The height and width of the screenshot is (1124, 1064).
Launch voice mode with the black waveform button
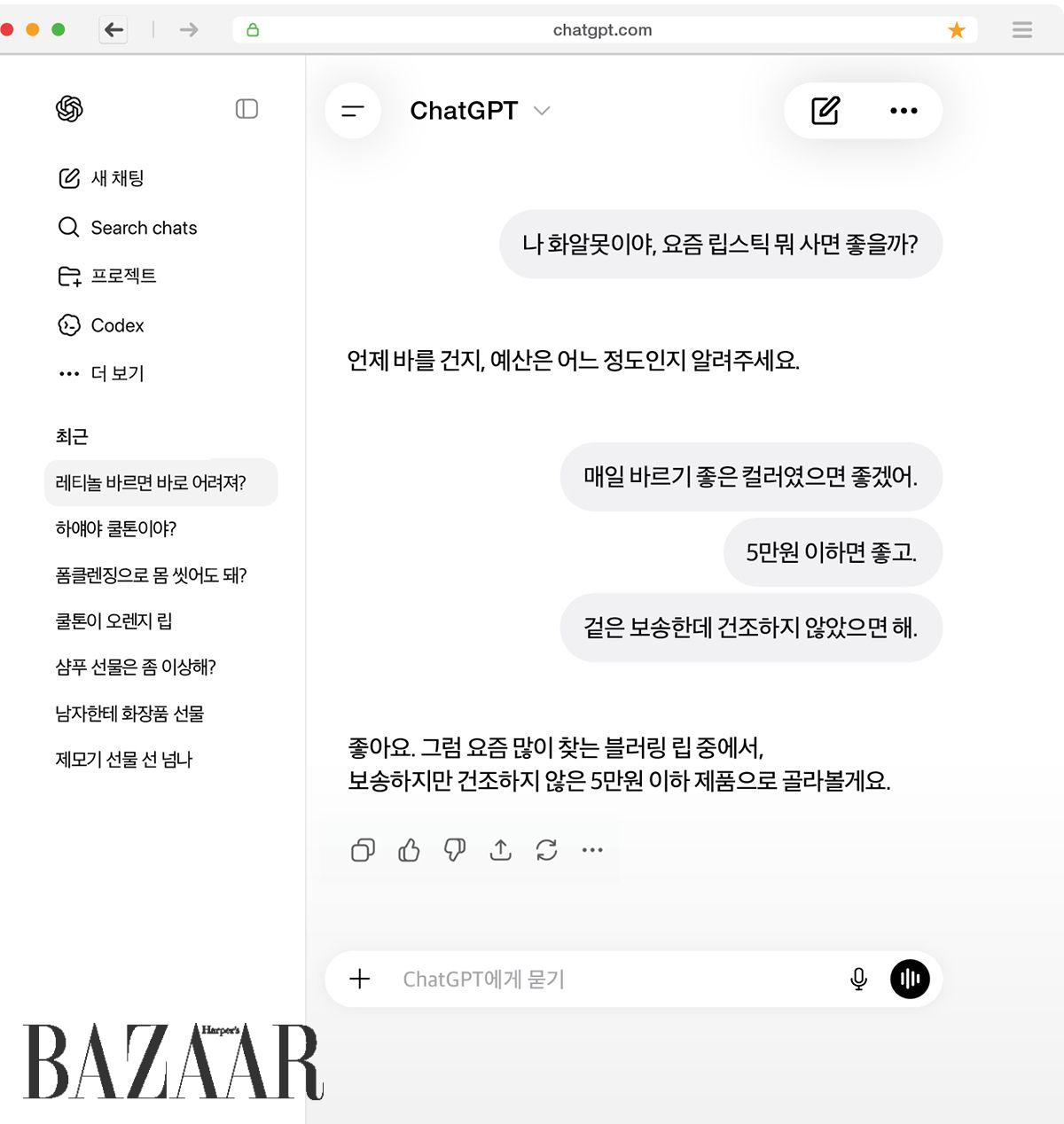pos(910,979)
